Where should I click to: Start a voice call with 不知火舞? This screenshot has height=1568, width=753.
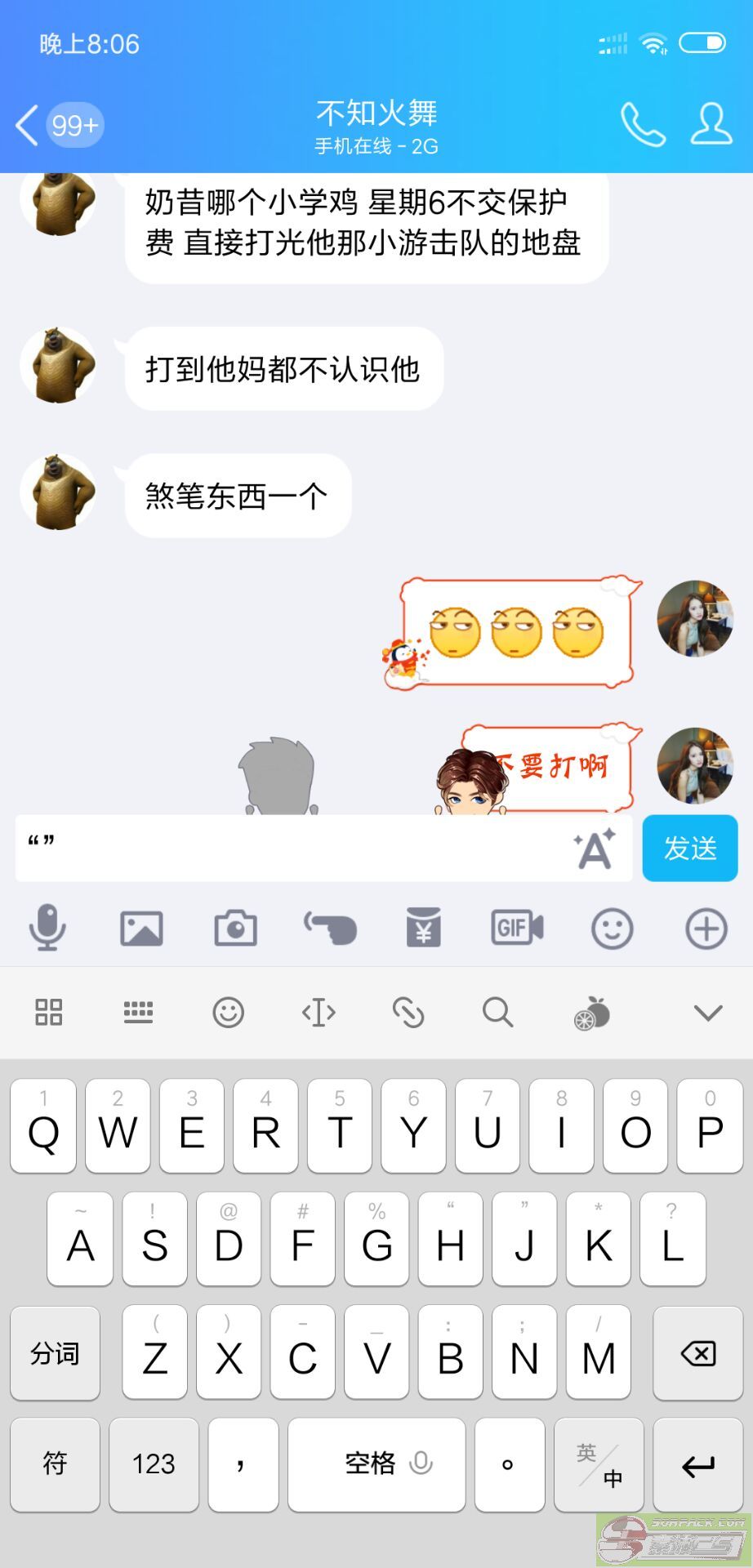pos(643,125)
